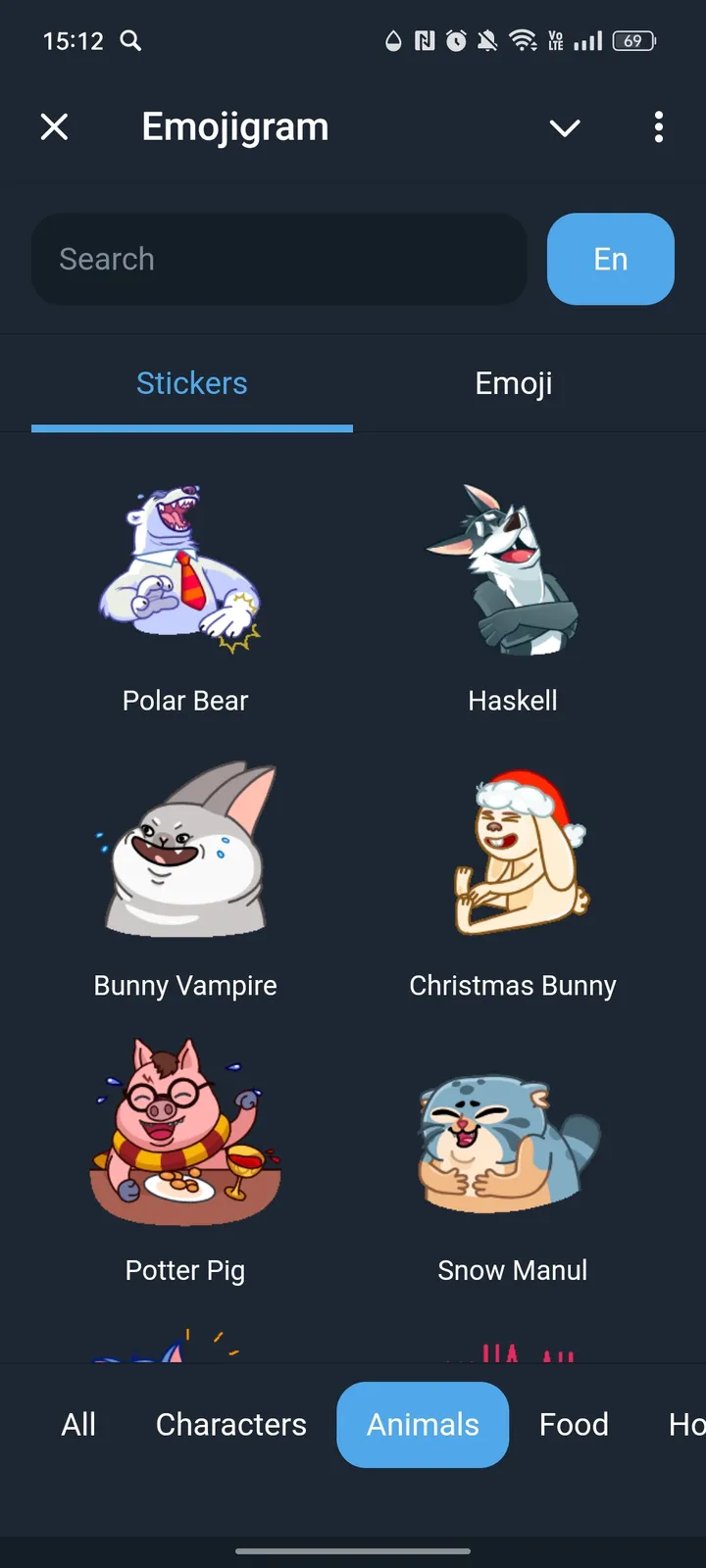Keep the Animals category chip selected
The width and height of the screenshot is (706, 1568).
pos(423,1425)
